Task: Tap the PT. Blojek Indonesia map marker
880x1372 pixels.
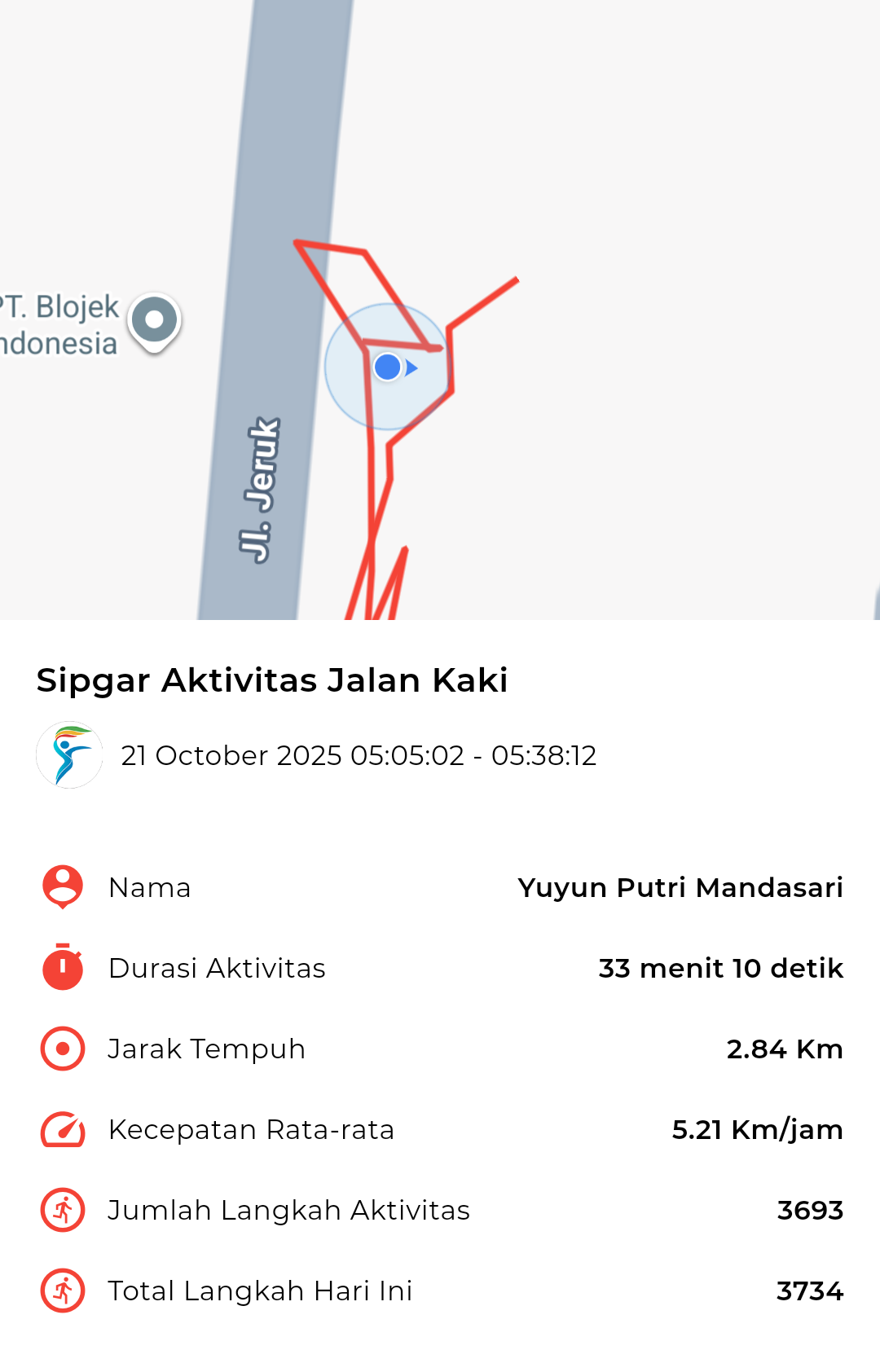Action: [x=154, y=321]
